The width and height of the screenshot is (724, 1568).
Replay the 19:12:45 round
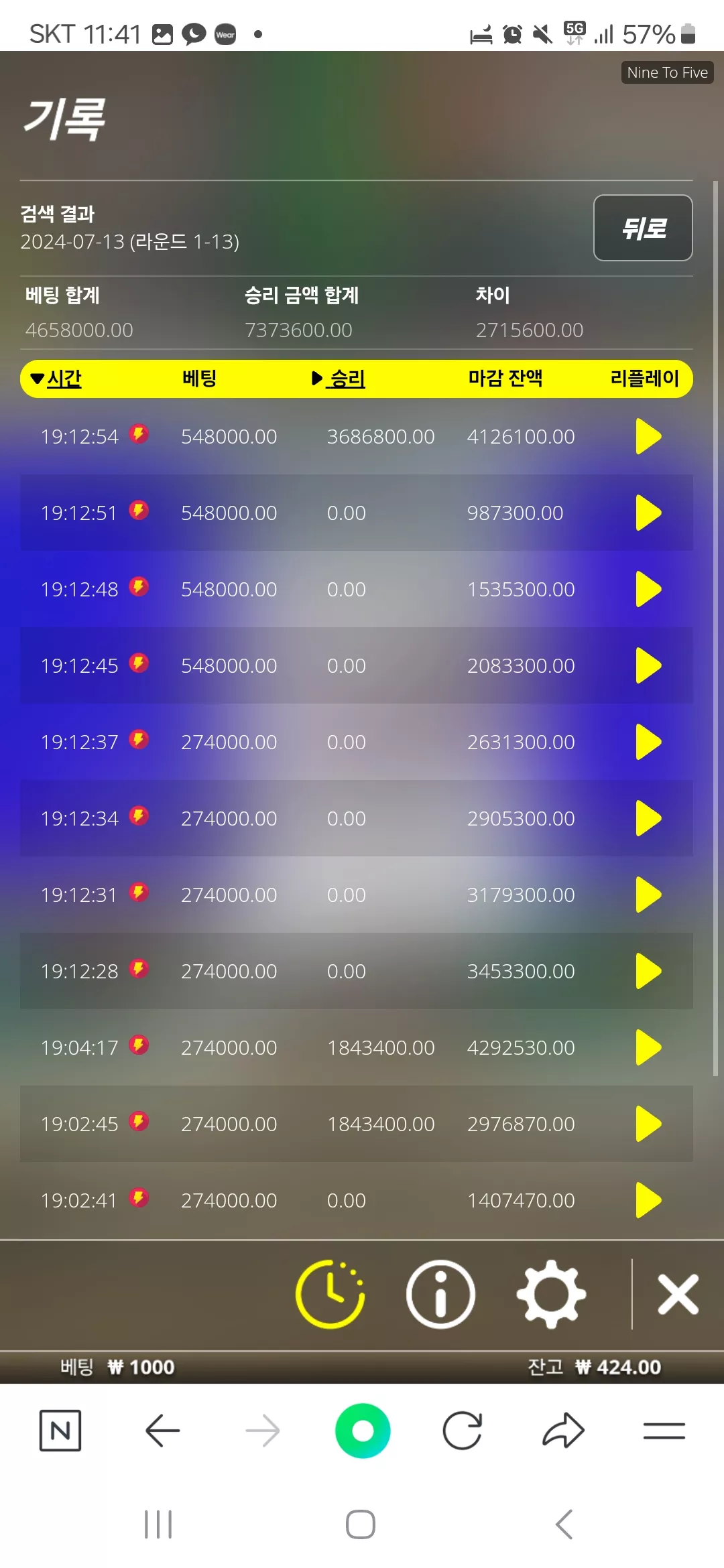pyautogui.click(x=648, y=665)
